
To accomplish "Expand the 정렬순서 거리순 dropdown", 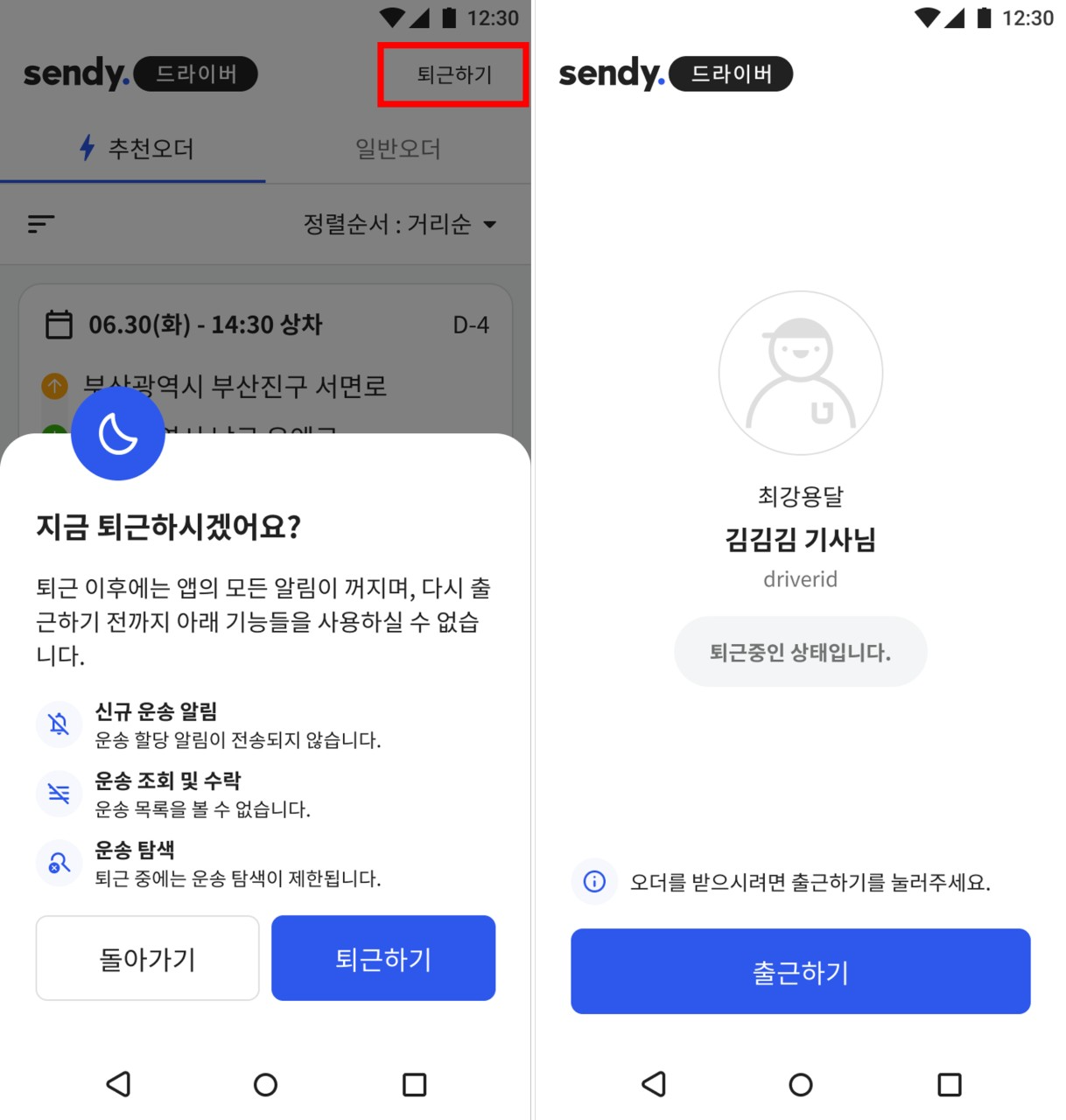I will [400, 225].
